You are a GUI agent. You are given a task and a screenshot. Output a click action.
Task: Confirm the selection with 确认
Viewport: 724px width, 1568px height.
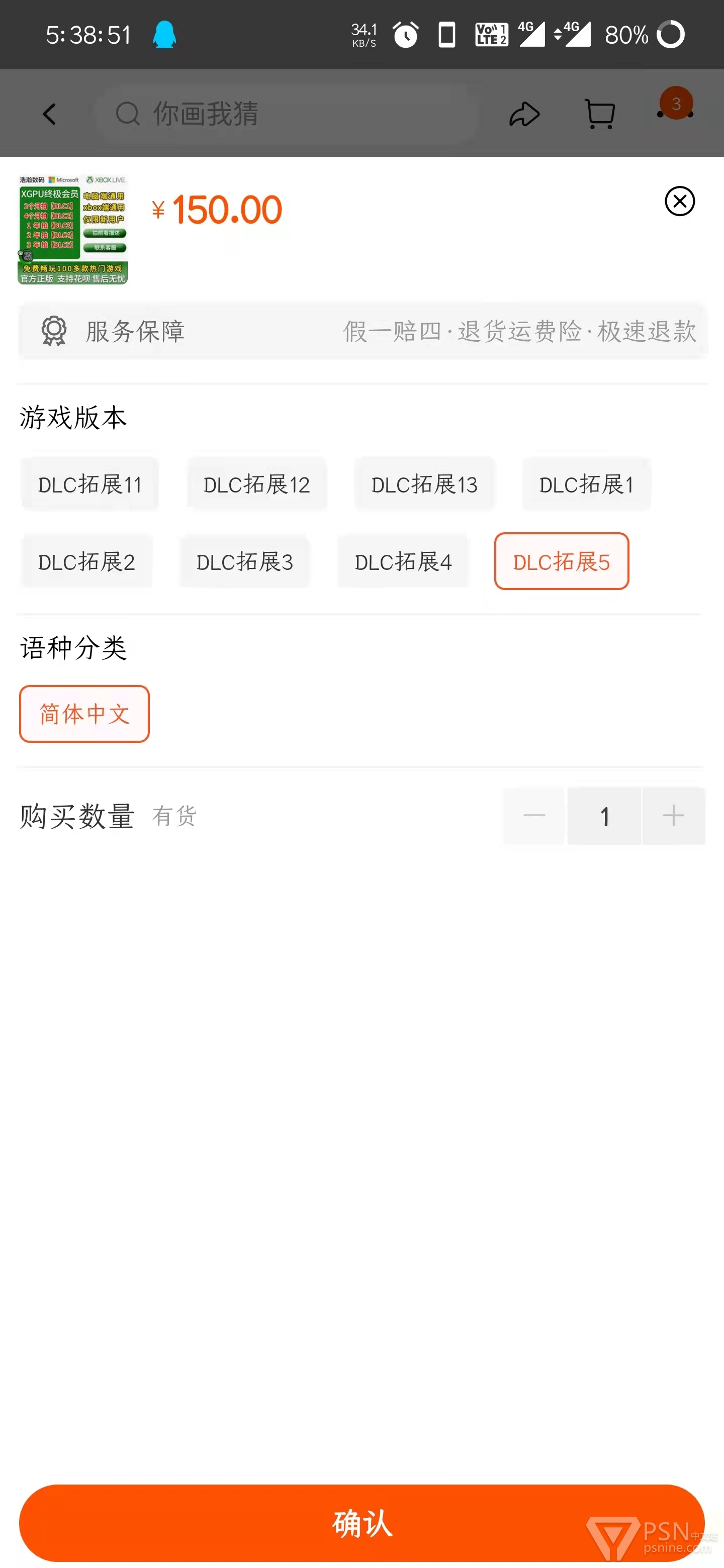coord(361,1523)
